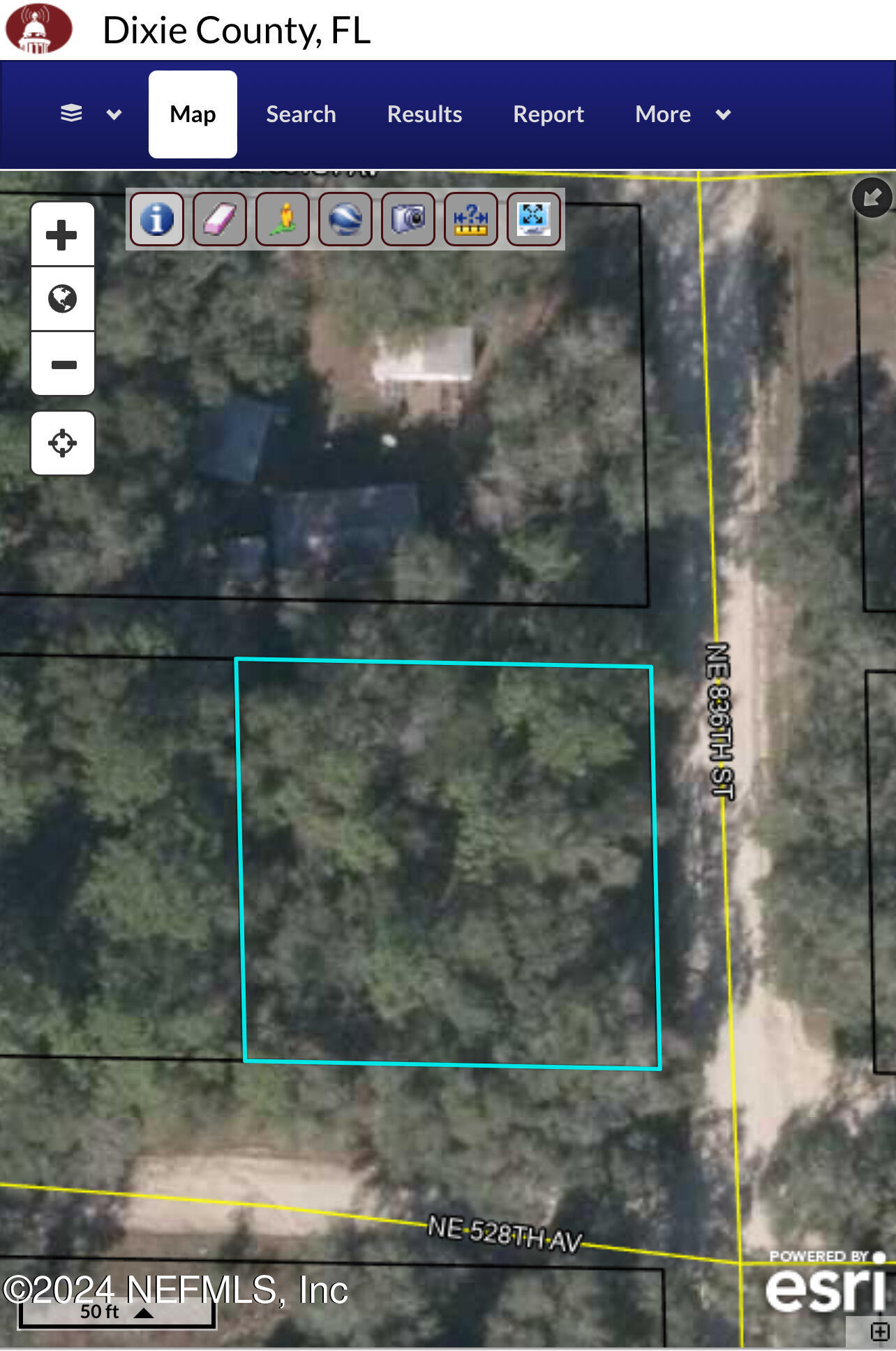The height and width of the screenshot is (1351, 896).
Task: Select the Map tab
Action: 193,114
